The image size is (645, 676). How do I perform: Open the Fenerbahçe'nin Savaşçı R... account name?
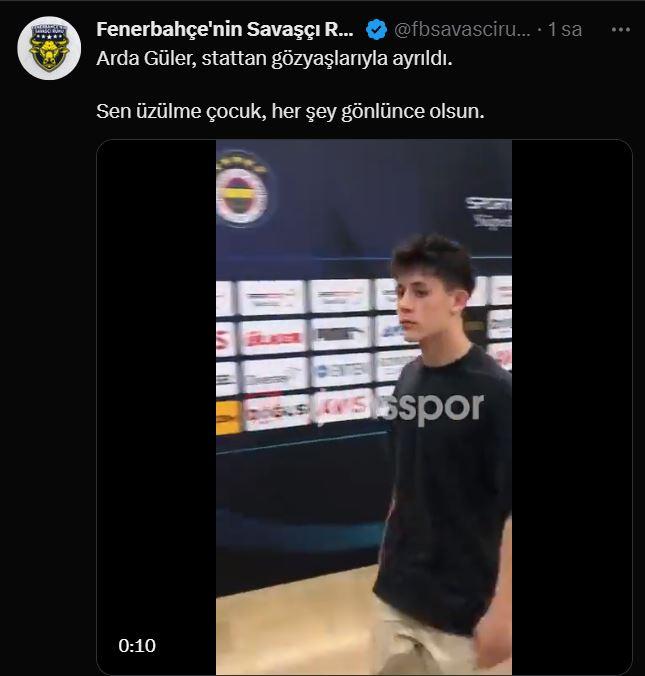click(x=224, y=29)
